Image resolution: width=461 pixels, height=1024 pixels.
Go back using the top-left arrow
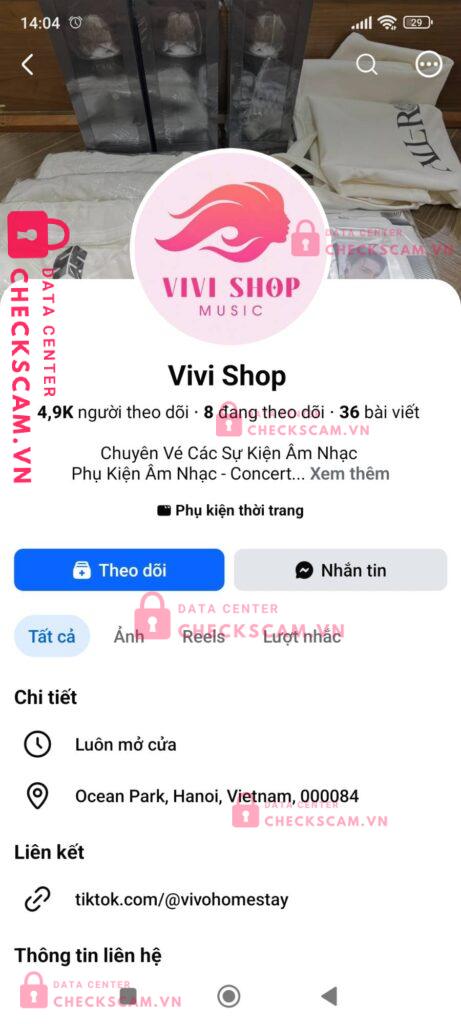click(27, 65)
